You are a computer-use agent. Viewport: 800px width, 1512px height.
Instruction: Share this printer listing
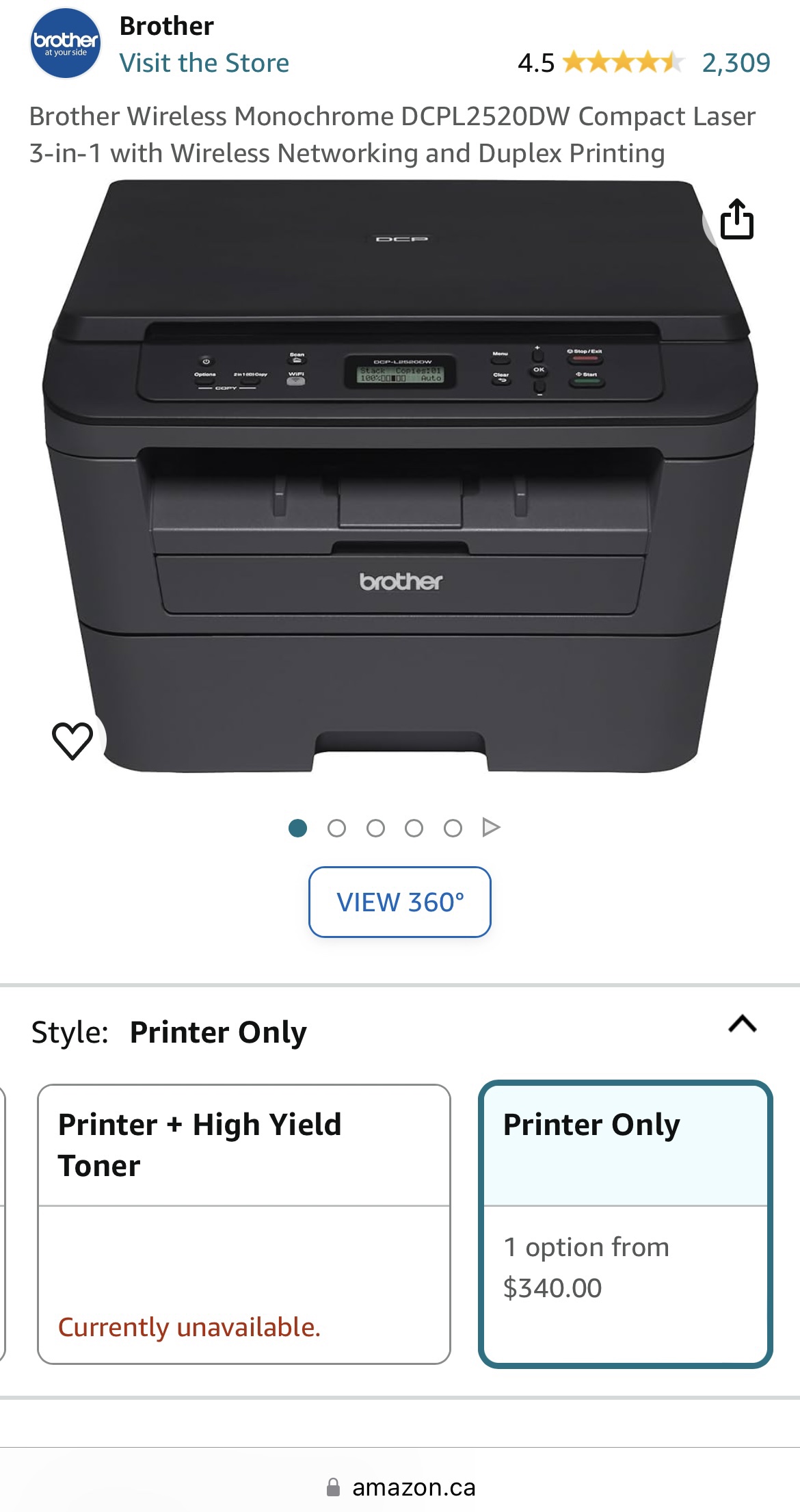[x=736, y=220]
